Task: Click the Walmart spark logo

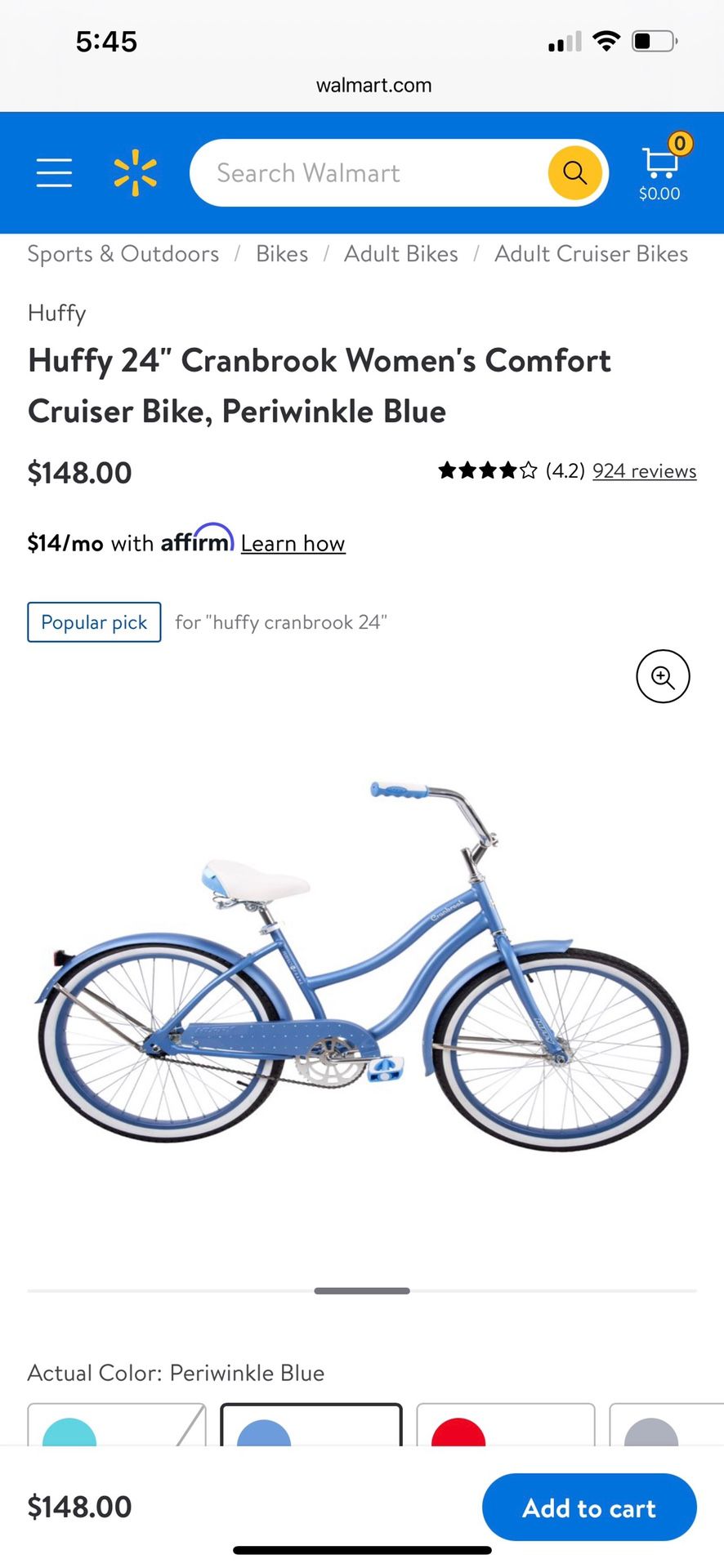Action: click(136, 172)
